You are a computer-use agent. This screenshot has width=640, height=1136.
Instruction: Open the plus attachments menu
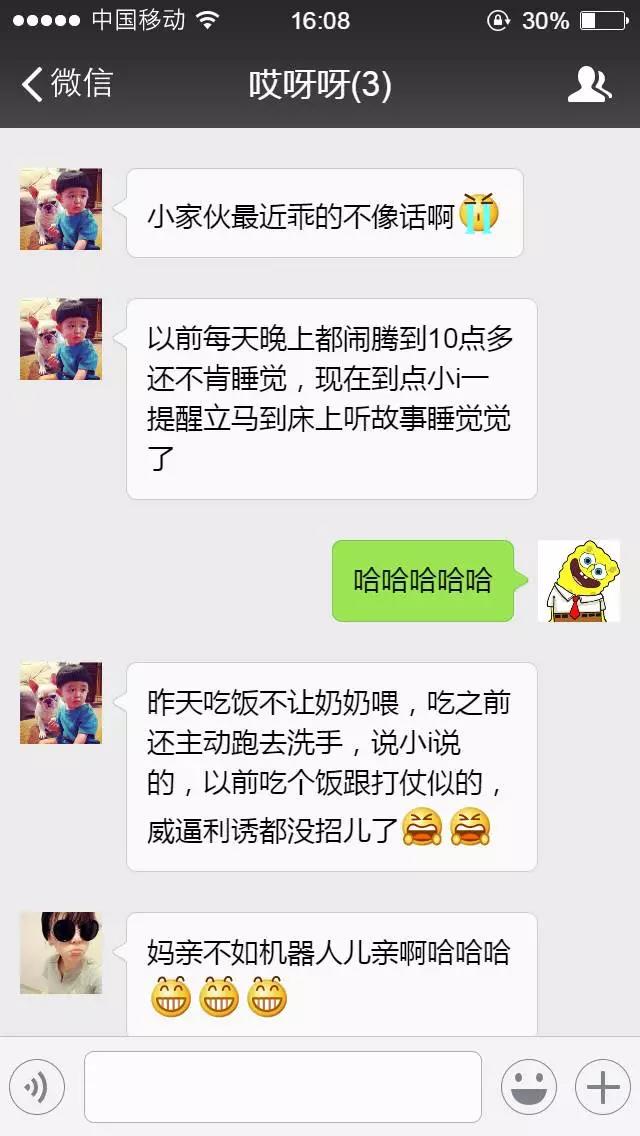pos(602,1086)
